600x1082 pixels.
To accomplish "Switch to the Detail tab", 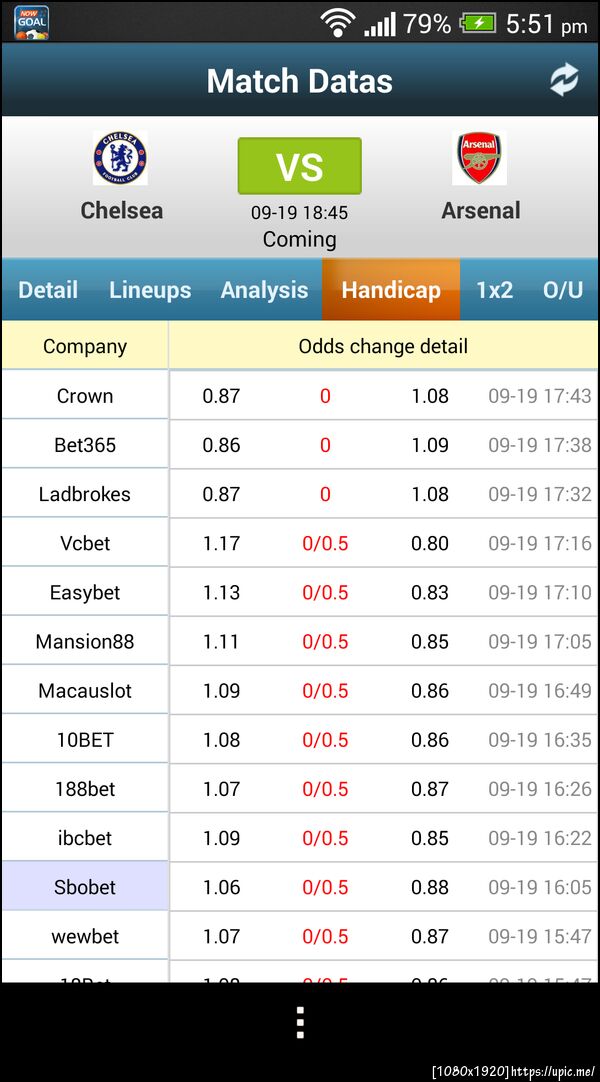I will click(x=48, y=290).
